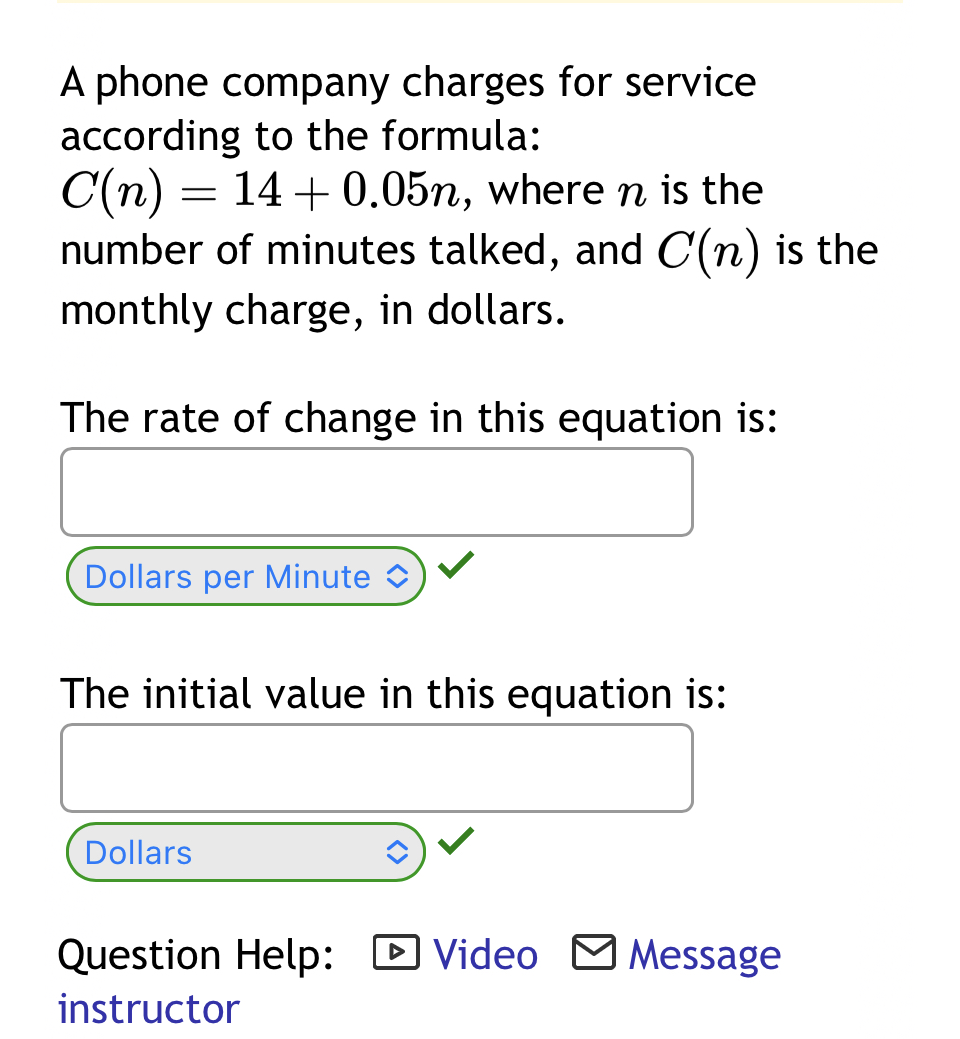Click the green checkmark beside Dollars per Minute
This screenshot has width=960, height=1039.
click(455, 567)
